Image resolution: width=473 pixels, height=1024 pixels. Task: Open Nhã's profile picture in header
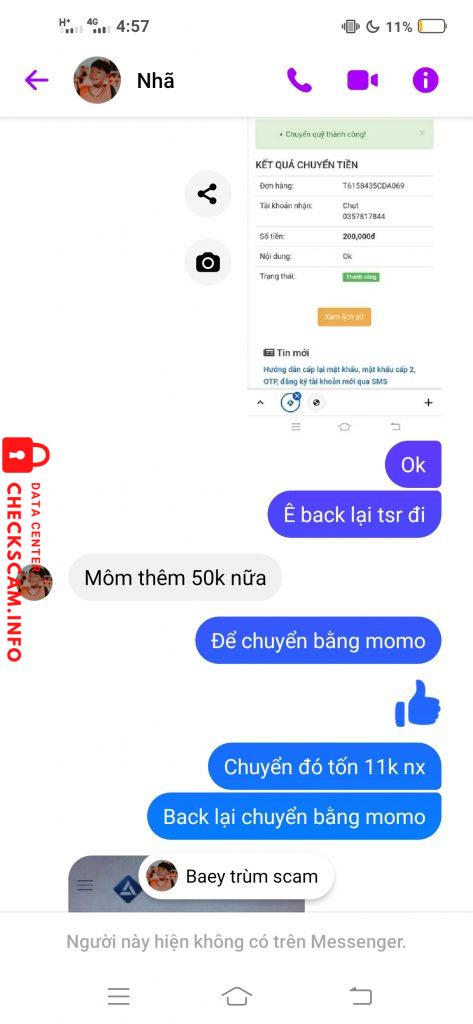[x=97, y=80]
